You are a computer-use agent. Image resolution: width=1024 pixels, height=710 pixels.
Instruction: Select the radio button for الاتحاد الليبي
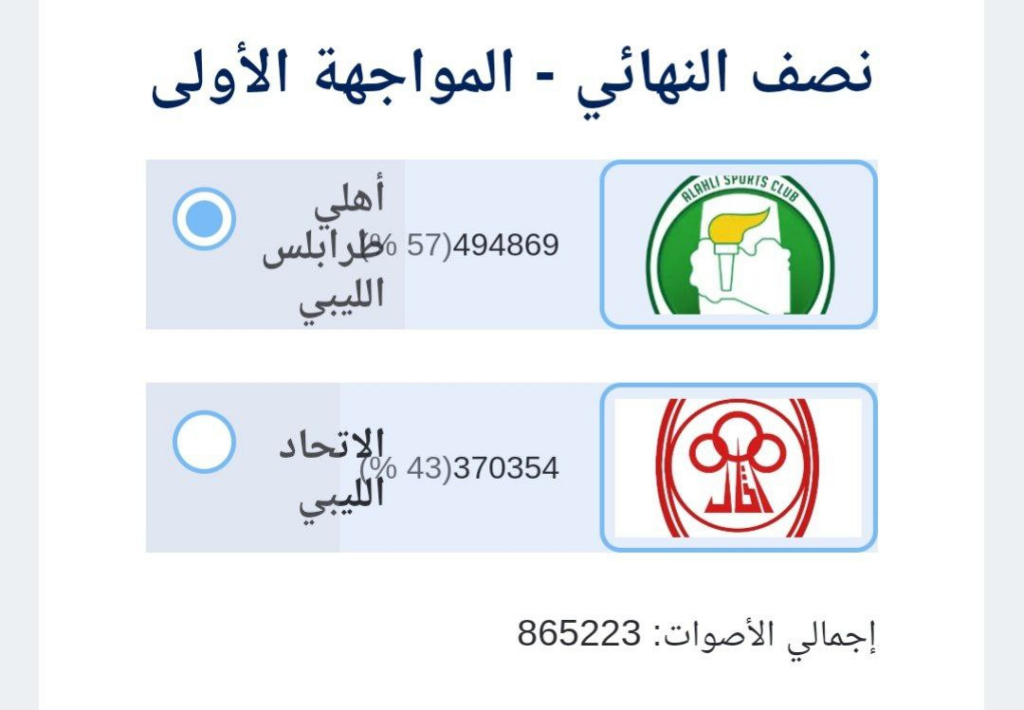pos(204,441)
